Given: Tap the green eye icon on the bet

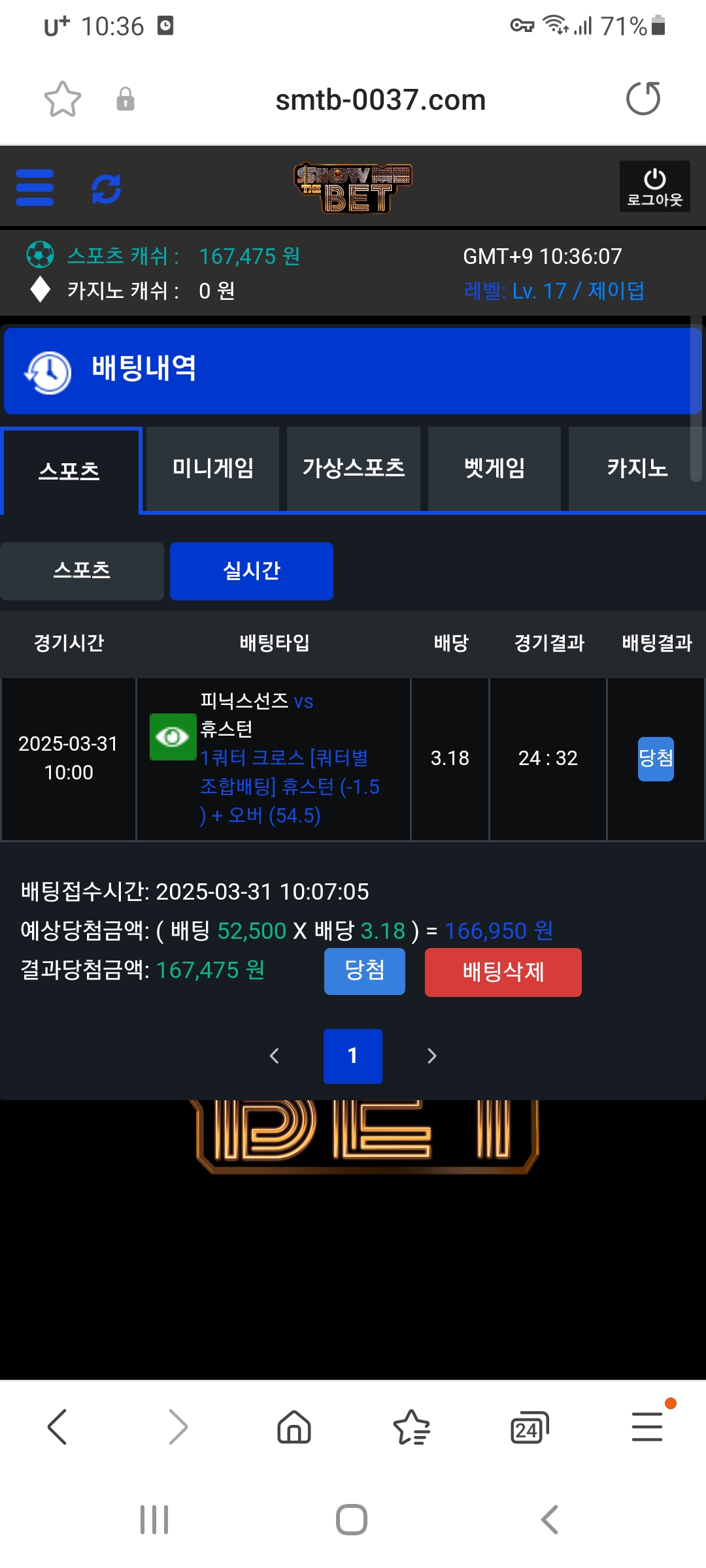Looking at the screenshot, I should click(173, 737).
